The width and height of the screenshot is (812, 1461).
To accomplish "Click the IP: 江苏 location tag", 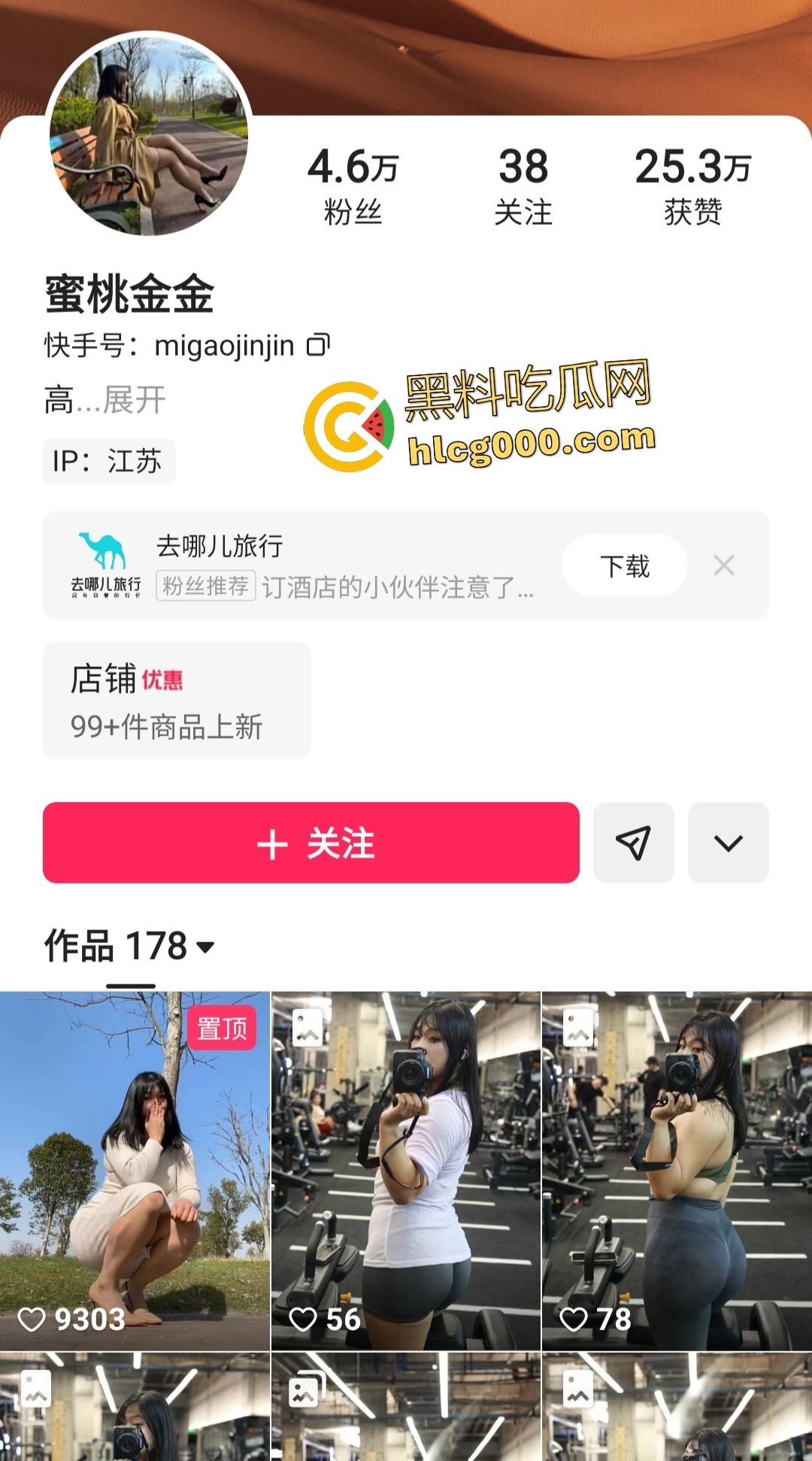I will (108, 462).
